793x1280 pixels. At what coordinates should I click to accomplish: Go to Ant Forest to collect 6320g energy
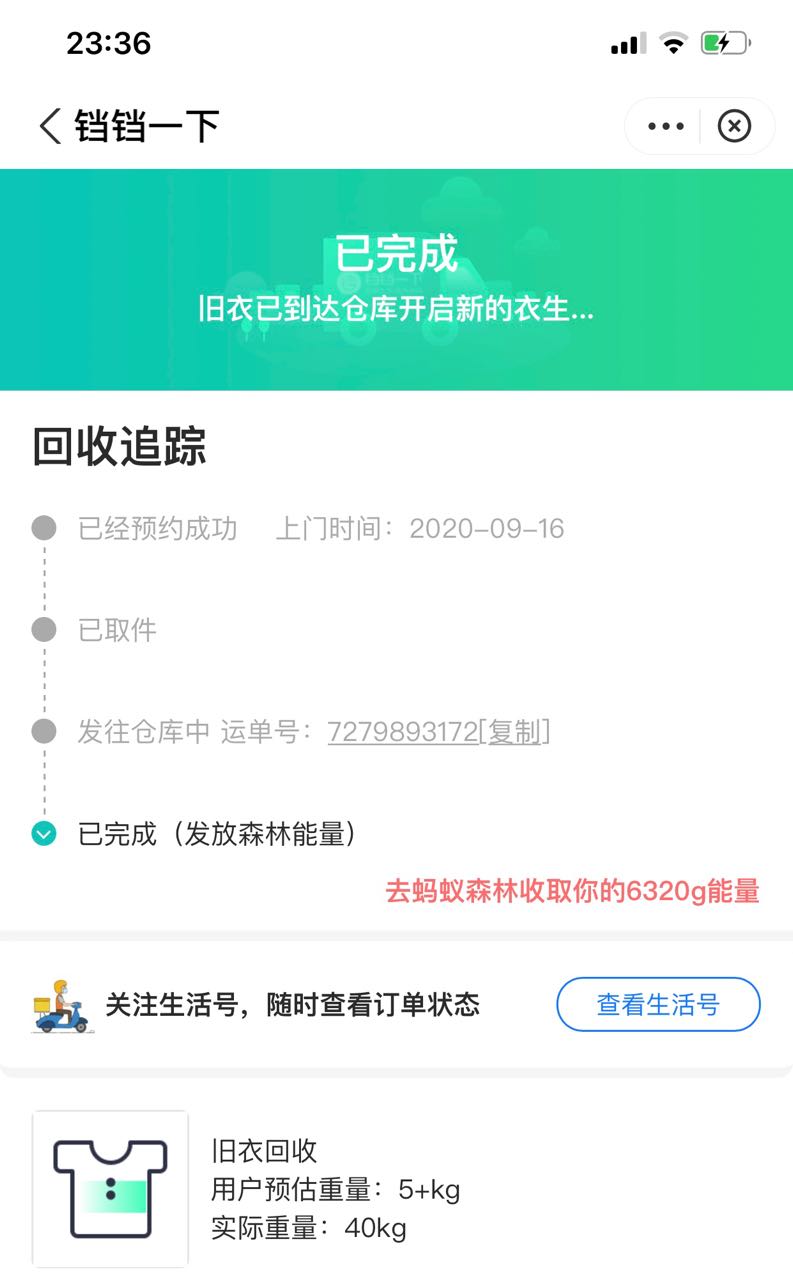(573, 891)
